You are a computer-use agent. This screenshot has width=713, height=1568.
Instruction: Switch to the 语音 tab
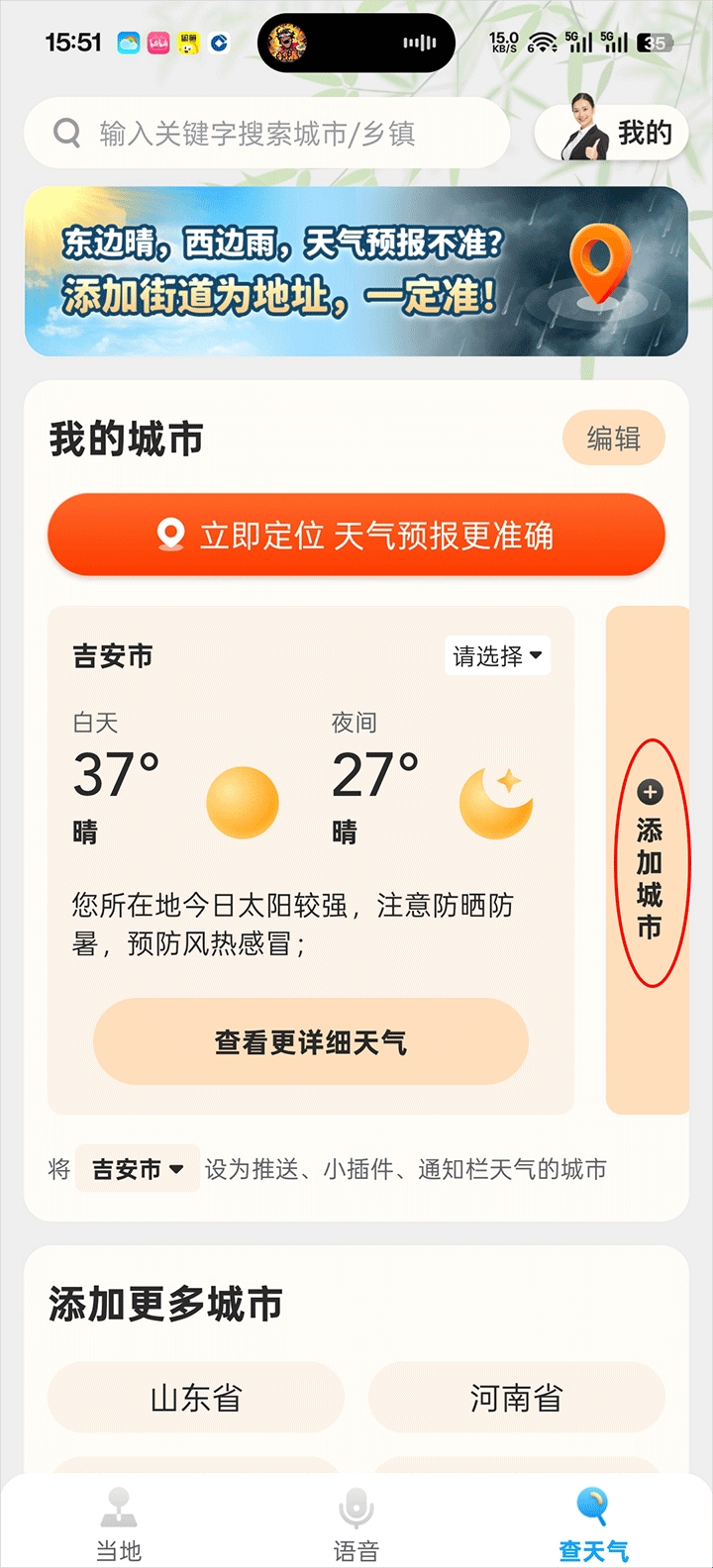(x=356, y=1524)
